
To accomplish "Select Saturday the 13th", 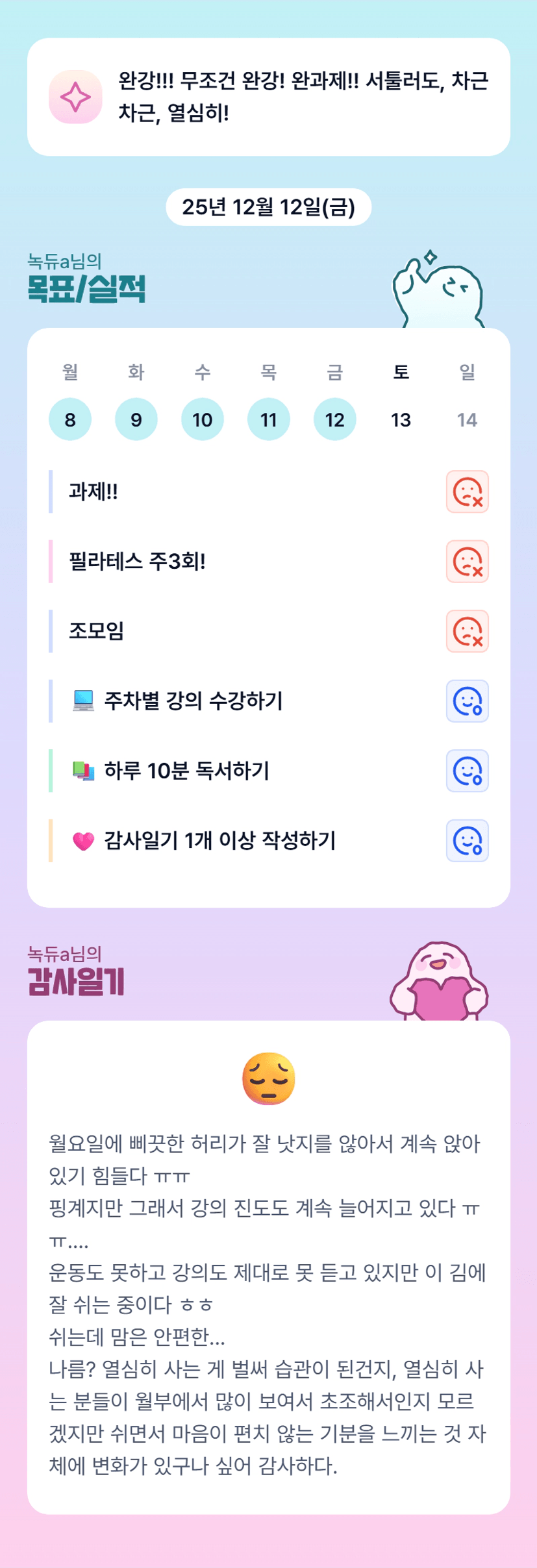I will (401, 419).
